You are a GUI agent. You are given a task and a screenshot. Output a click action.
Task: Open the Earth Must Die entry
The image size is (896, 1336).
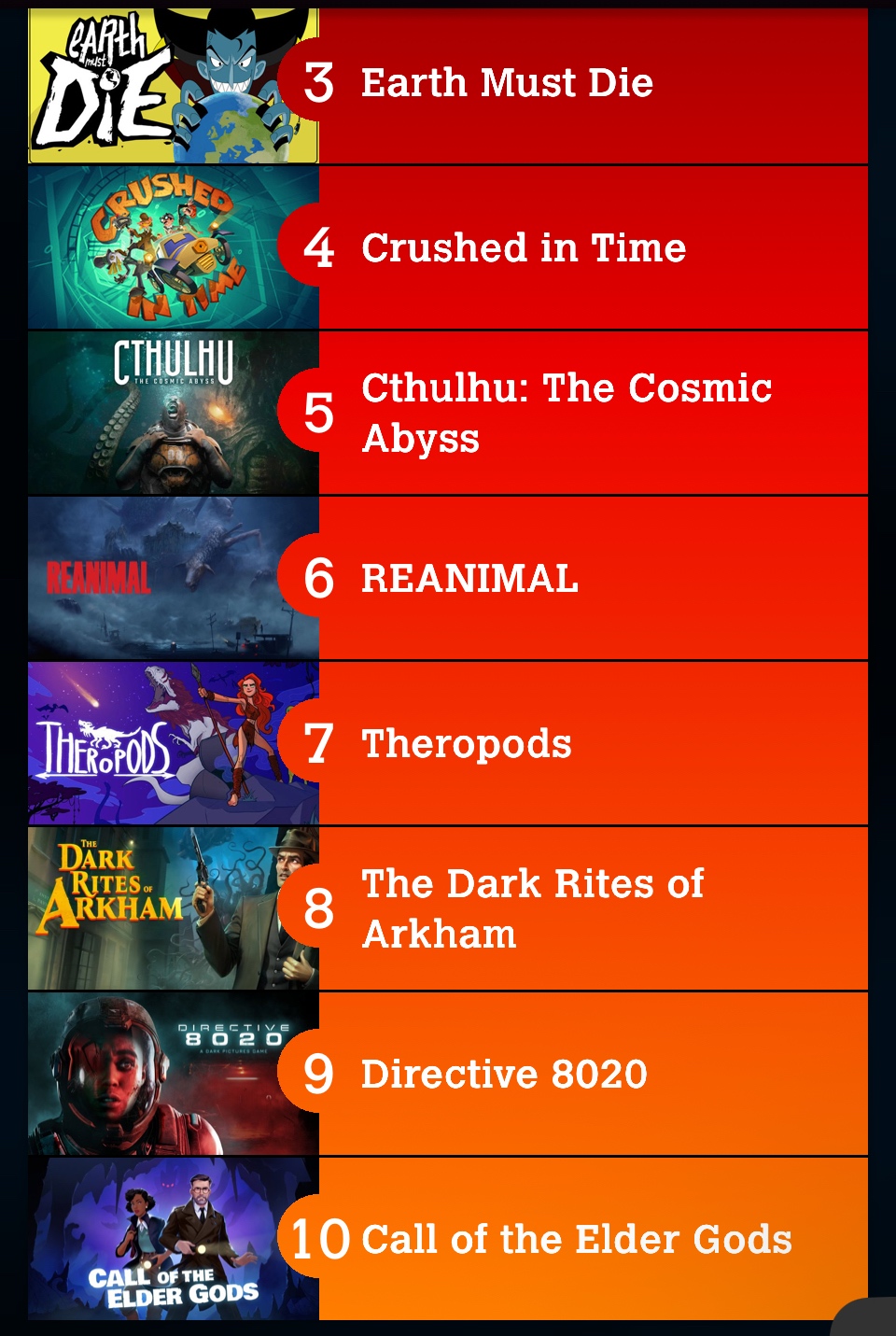click(507, 84)
